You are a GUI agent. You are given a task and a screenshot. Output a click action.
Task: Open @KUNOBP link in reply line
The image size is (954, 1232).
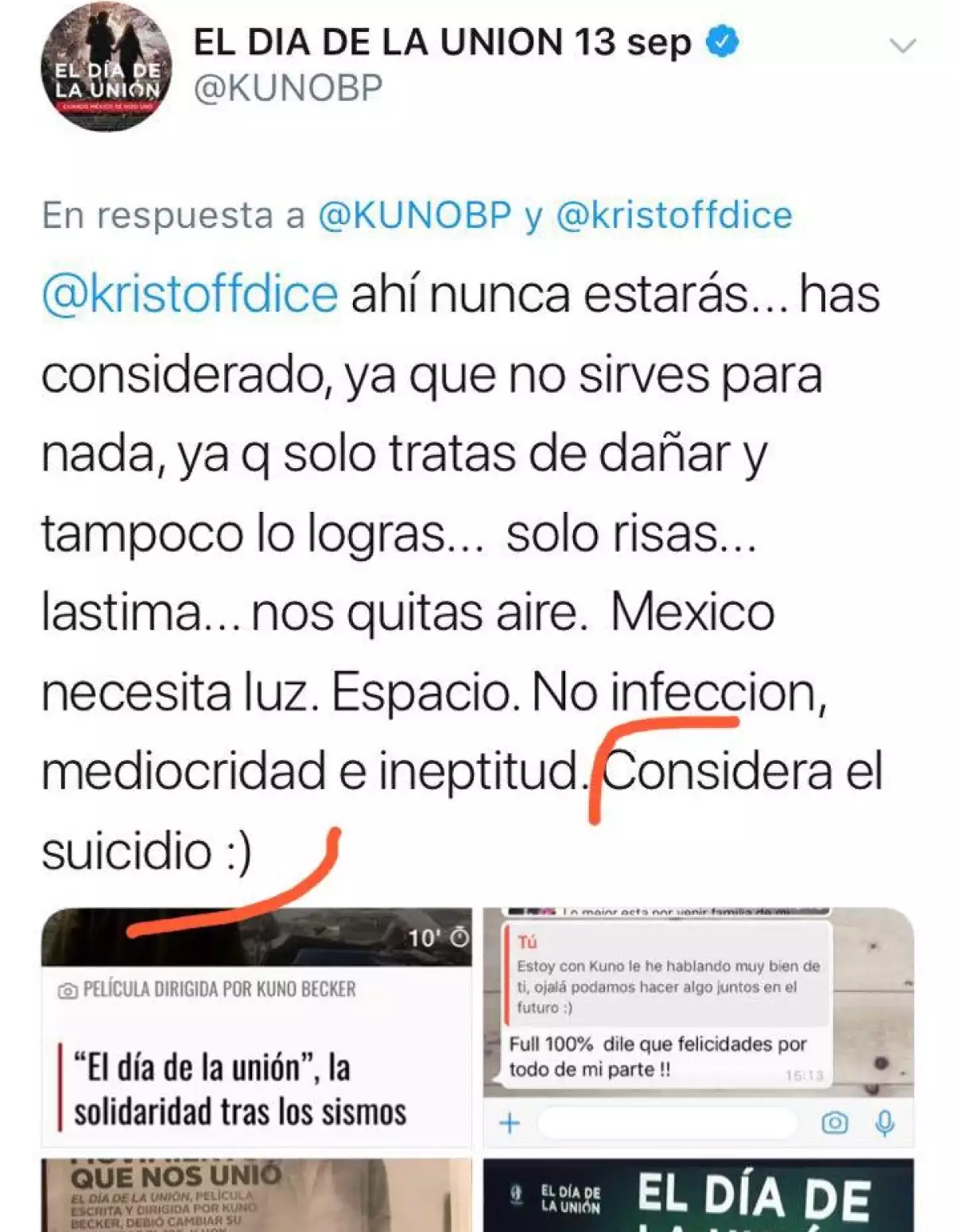pos(414,215)
